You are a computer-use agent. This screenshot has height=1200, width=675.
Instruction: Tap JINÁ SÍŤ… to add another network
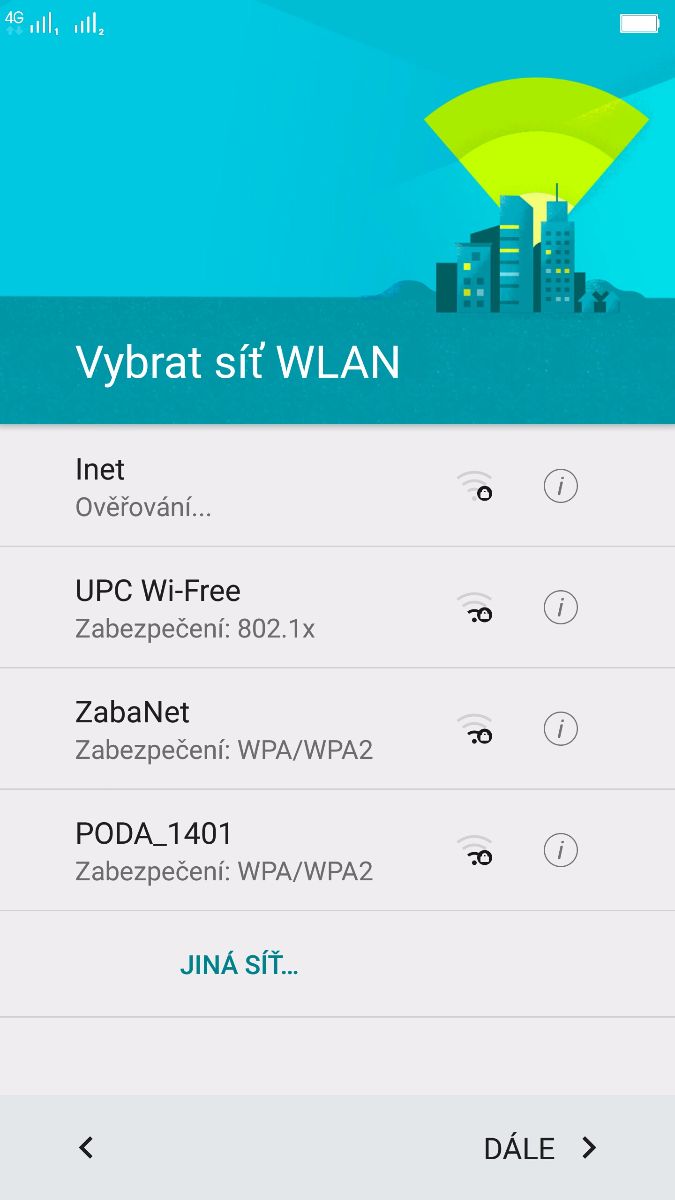[240, 965]
